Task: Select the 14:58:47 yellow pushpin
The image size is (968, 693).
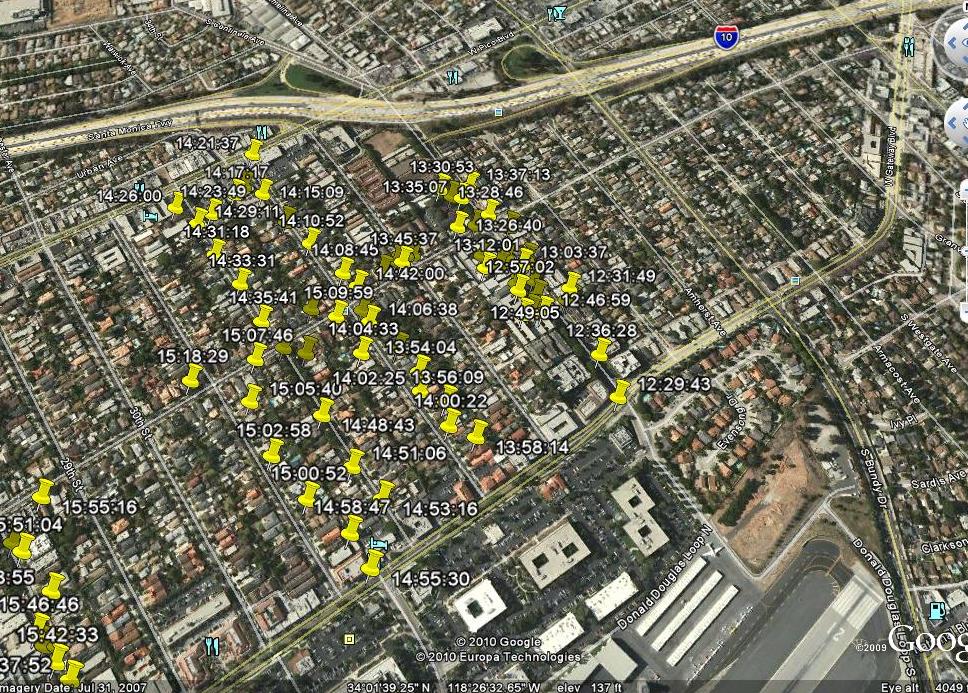Action: [308, 494]
